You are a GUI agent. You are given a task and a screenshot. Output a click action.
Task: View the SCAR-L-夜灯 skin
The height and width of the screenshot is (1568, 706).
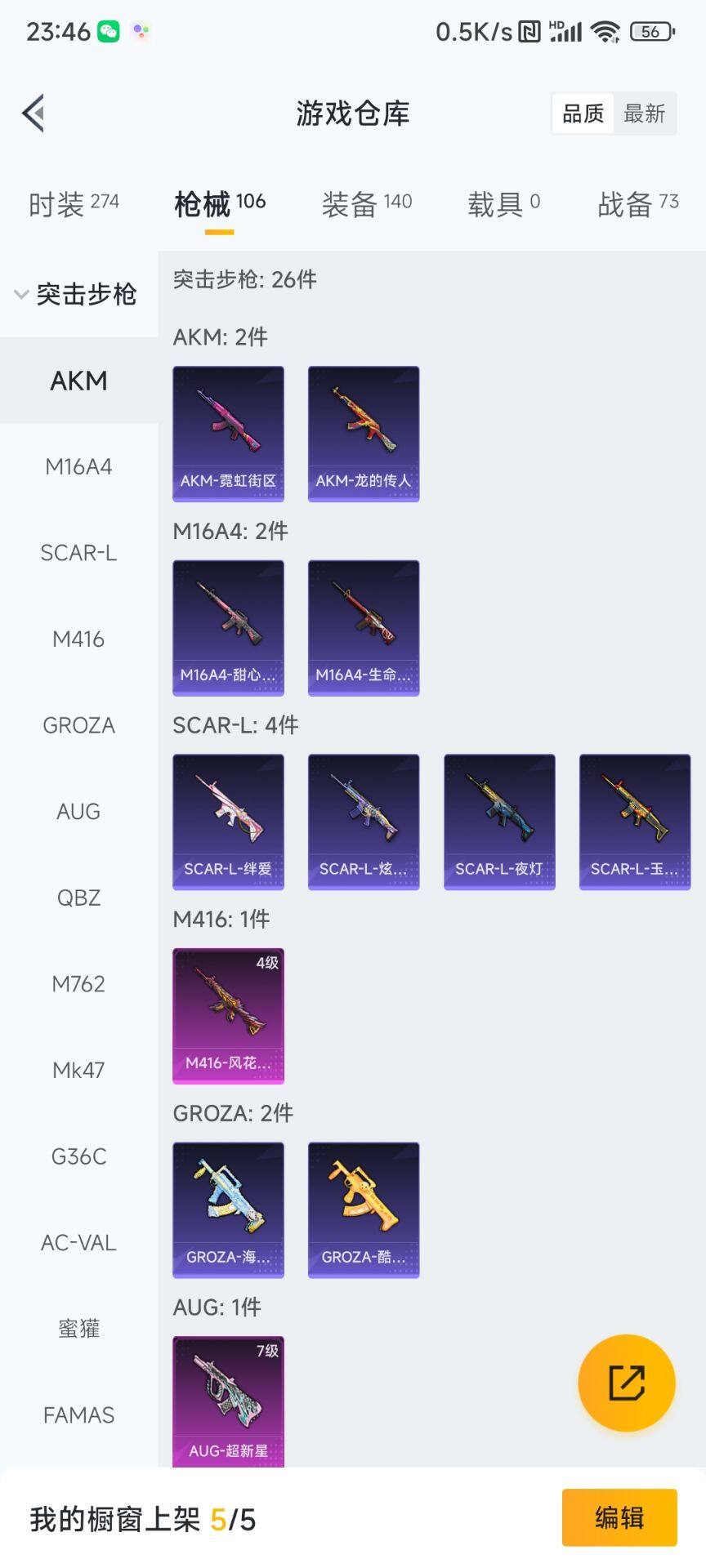[x=499, y=822]
